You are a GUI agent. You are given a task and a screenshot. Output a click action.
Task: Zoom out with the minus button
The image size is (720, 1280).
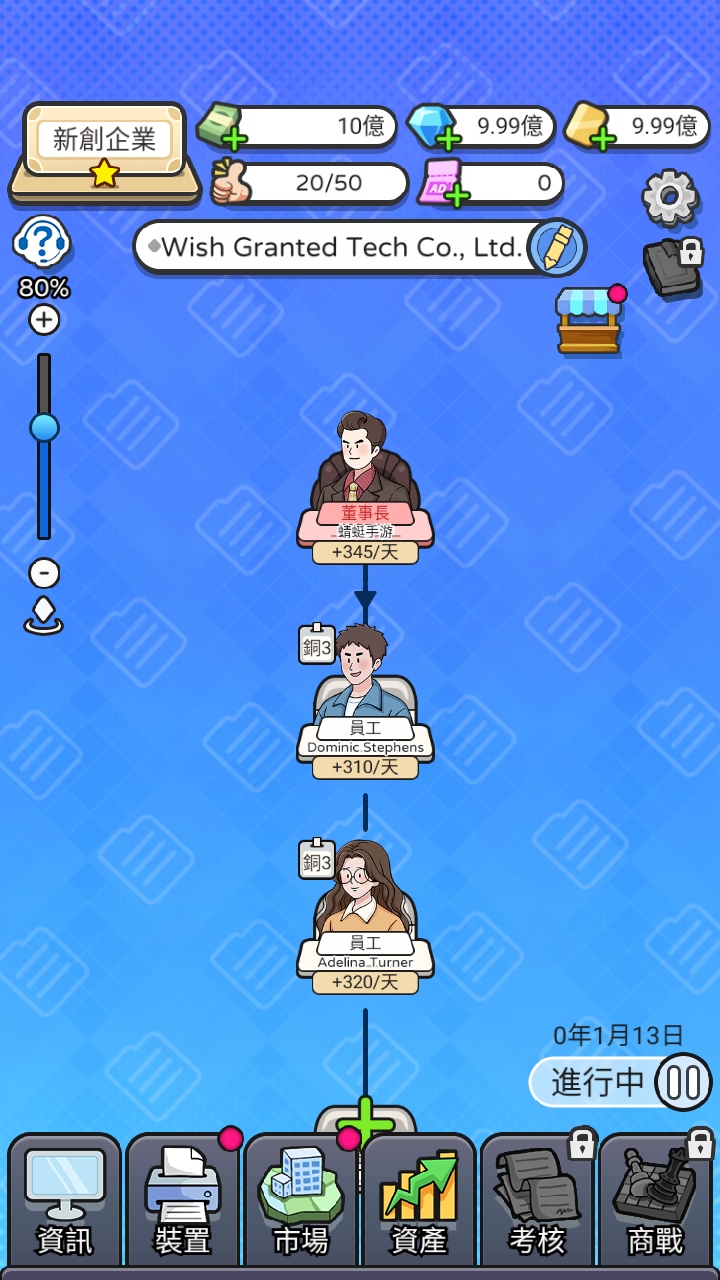click(44, 573)
